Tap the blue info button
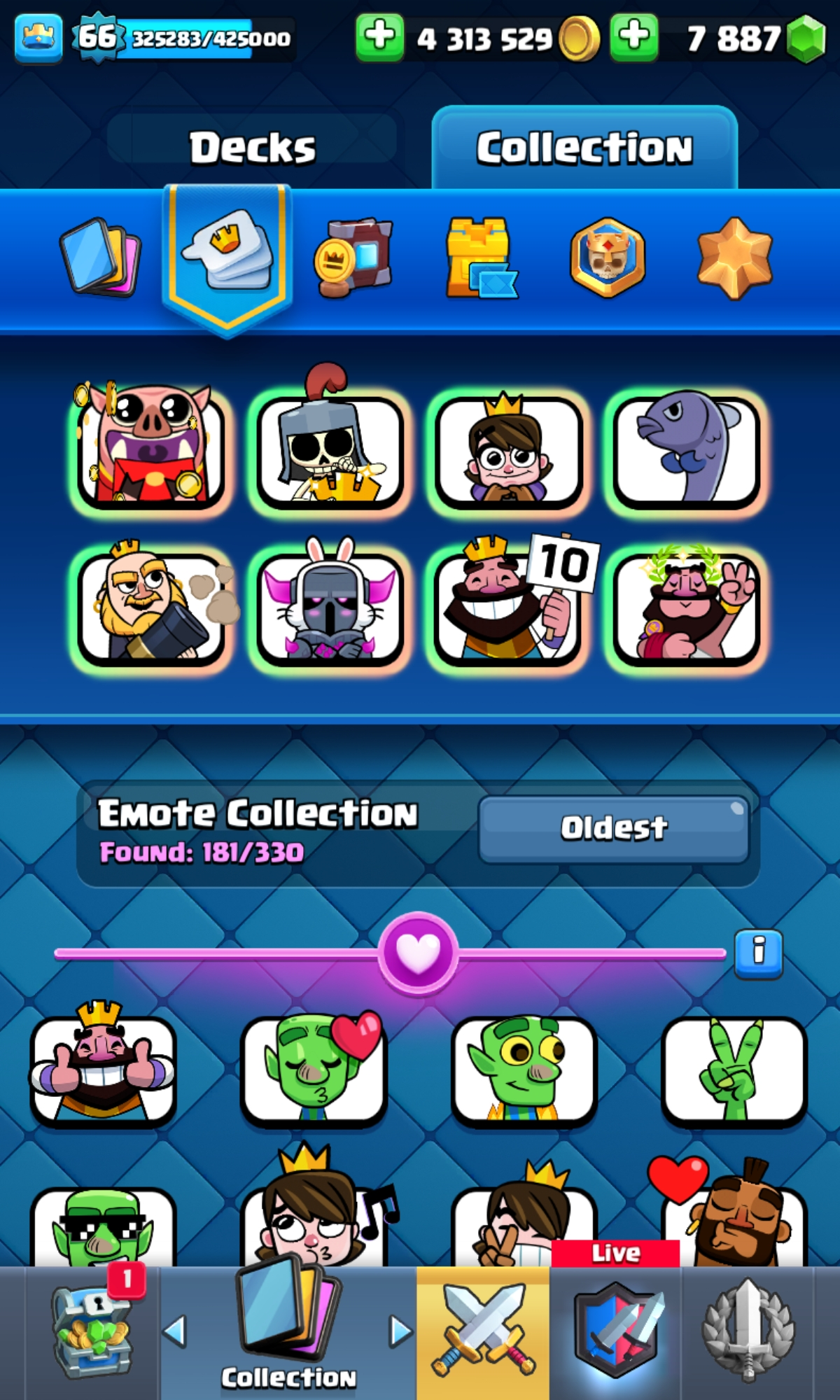 pos(758,953)
